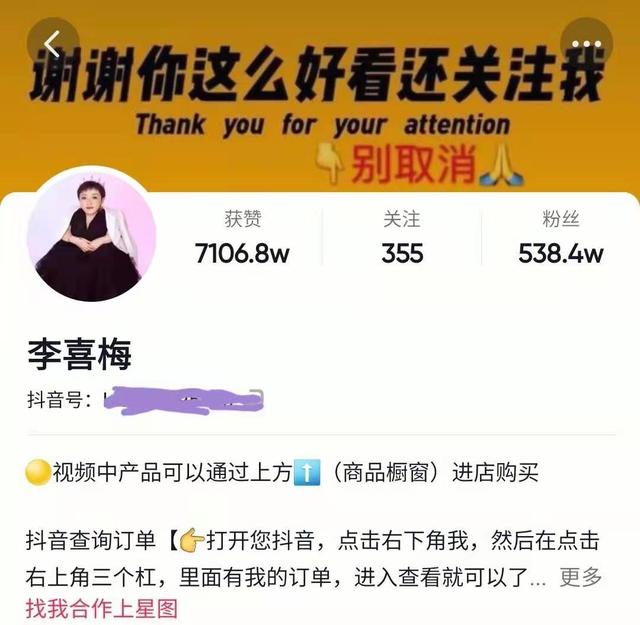Viewport: 640px width, 625px height.
Task: Expand the bio with 更多
Action: (581, 577)
